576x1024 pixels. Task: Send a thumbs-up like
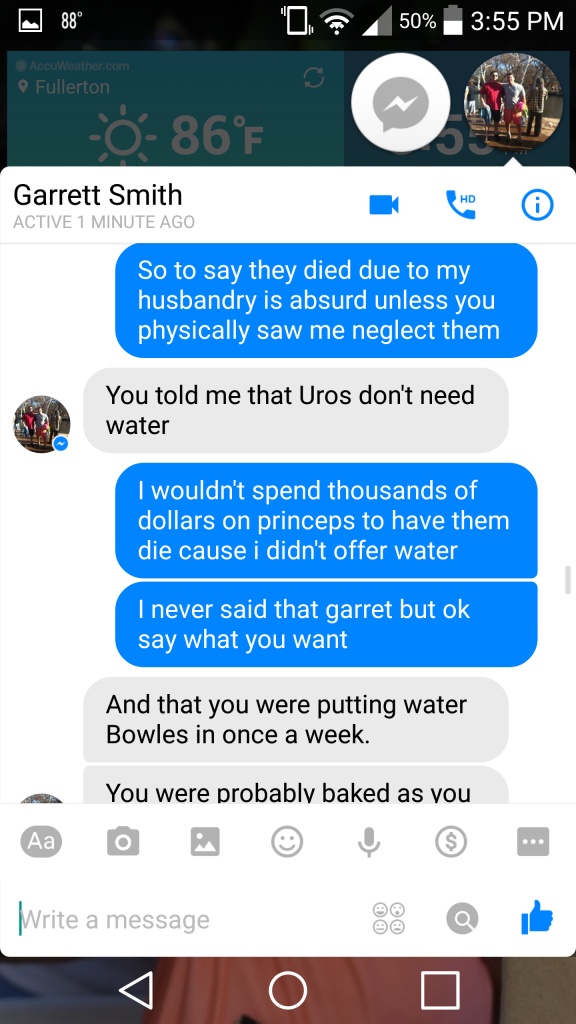point(537,917)
